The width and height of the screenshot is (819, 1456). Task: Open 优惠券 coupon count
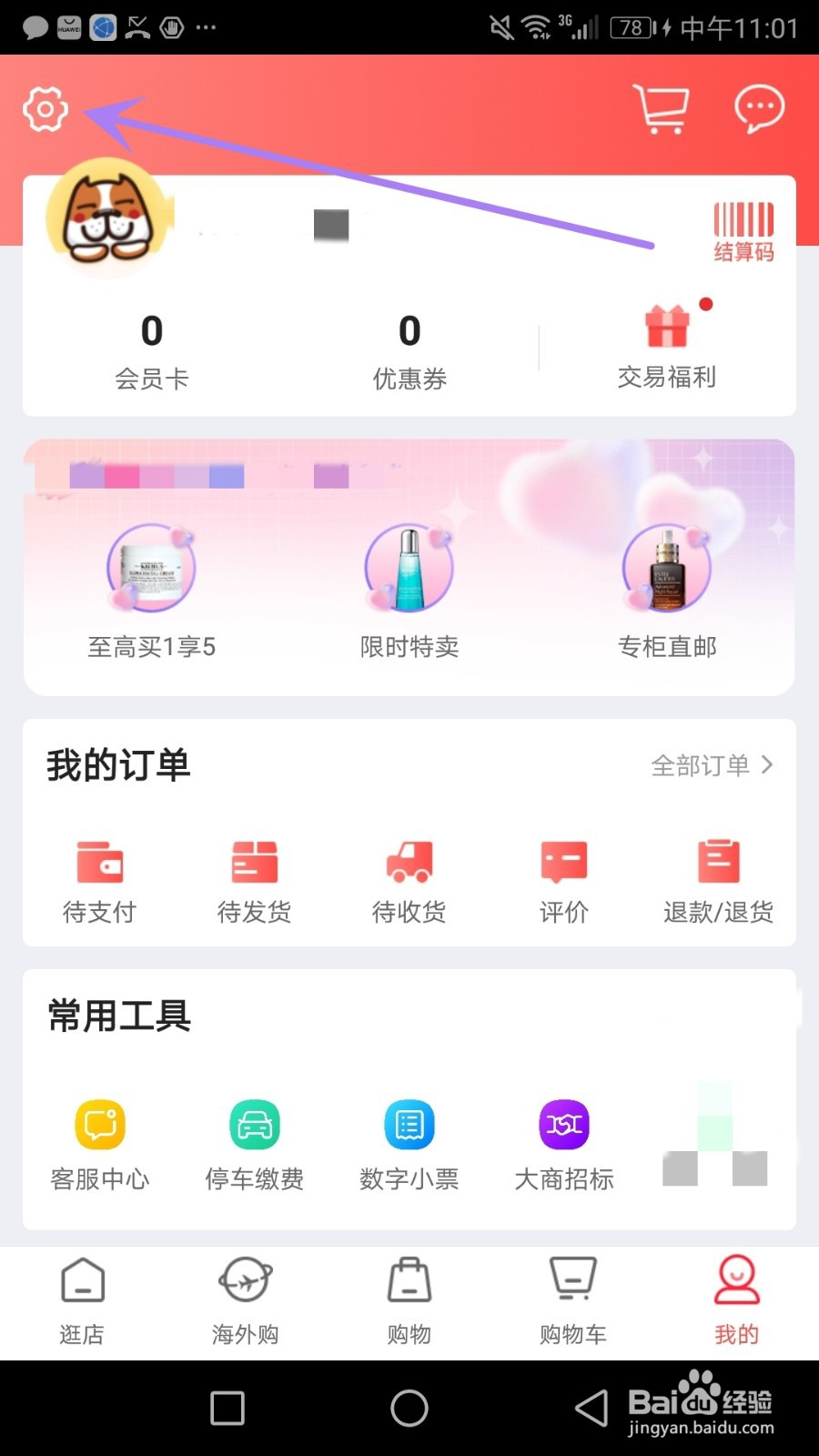point(409,350)
